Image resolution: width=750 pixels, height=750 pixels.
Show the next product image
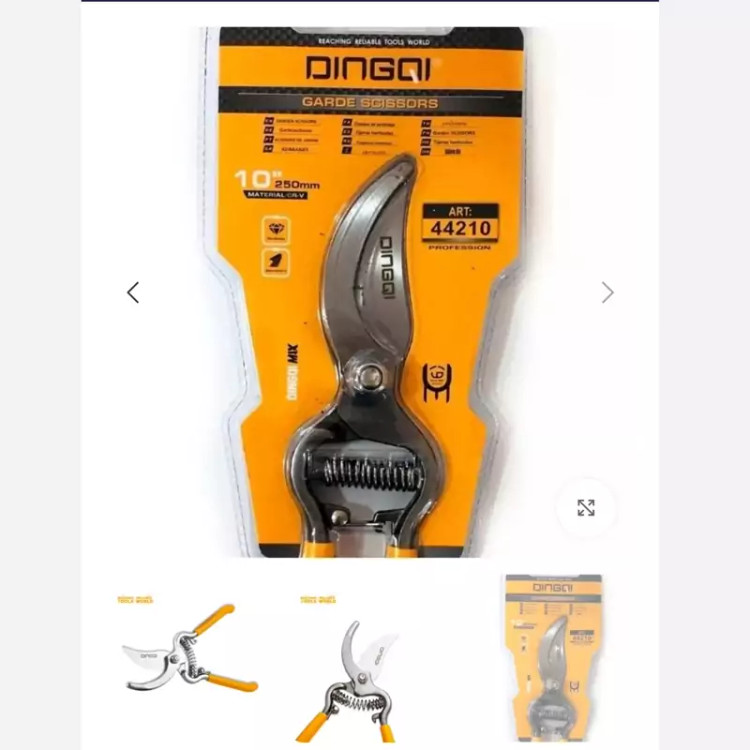click(607, 292)
